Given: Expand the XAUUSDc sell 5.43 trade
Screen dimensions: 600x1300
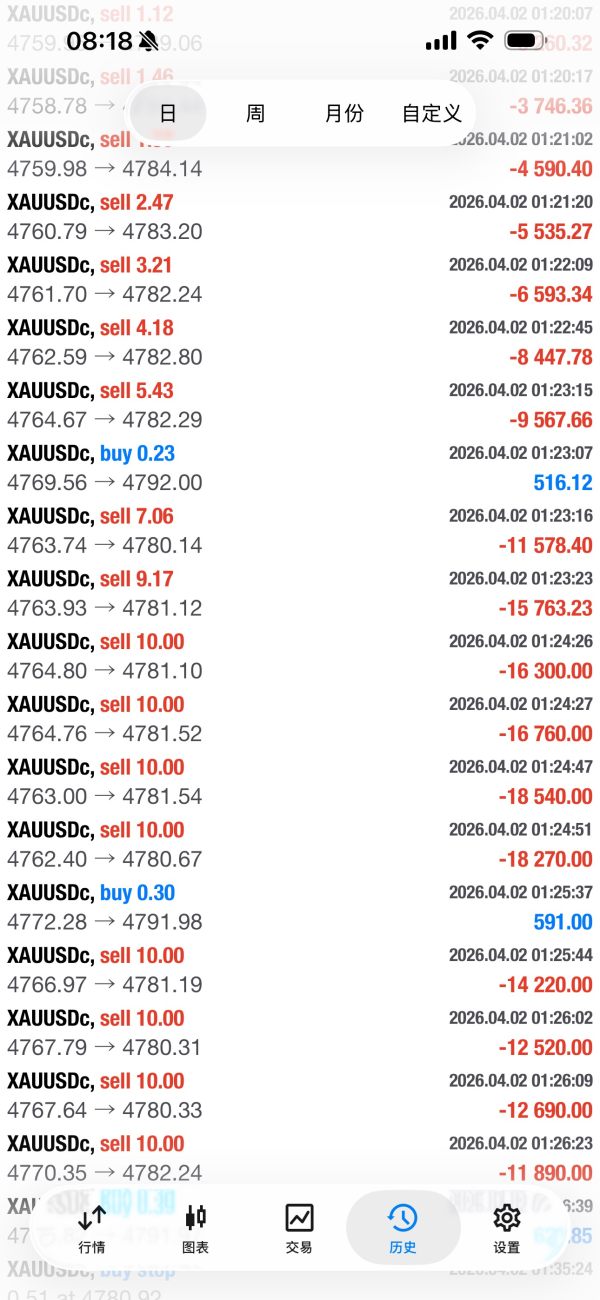Looking at the screenshot, I should pos(300,405).
